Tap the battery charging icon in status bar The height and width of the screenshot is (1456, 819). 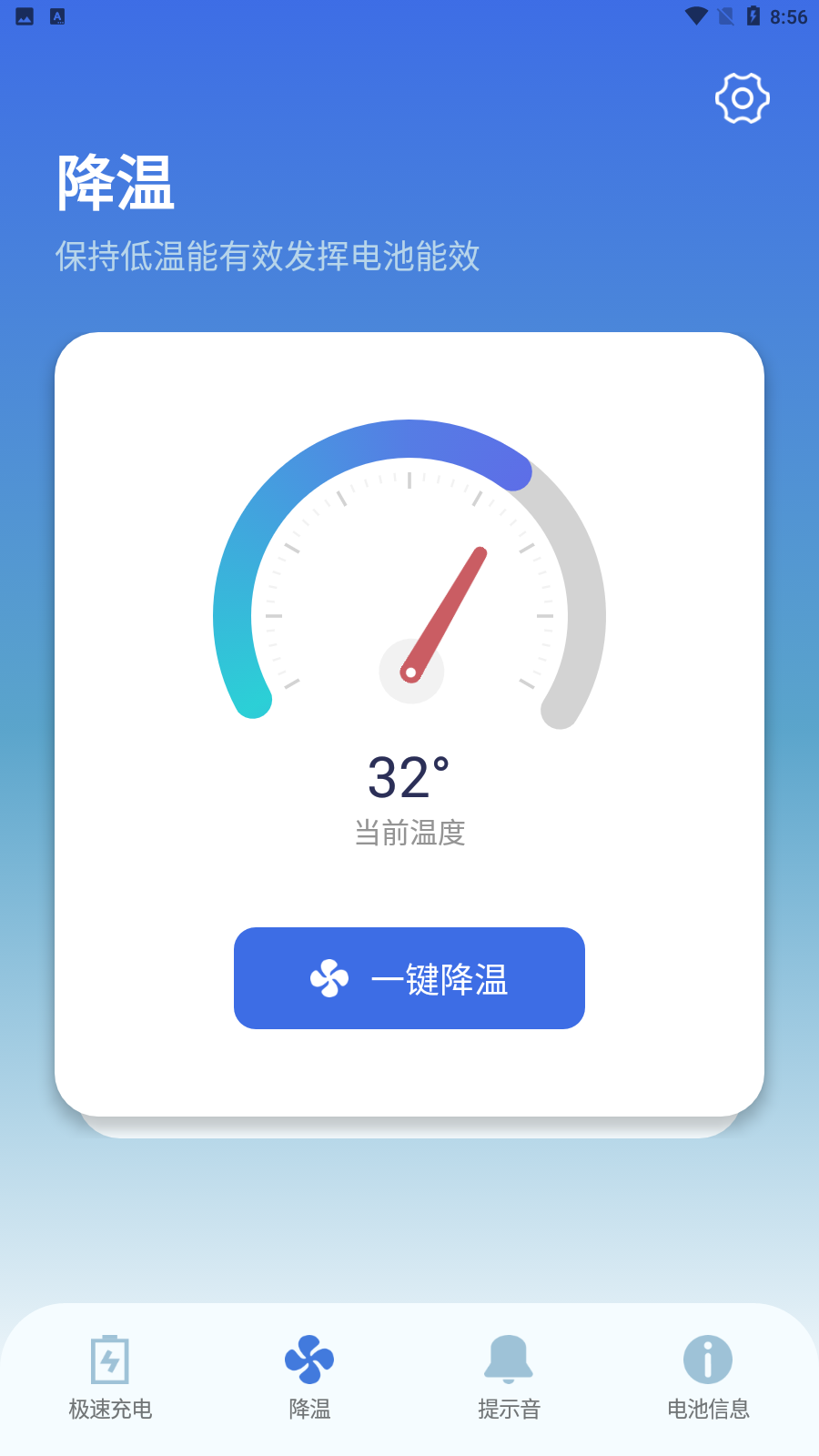pos(752,15)
